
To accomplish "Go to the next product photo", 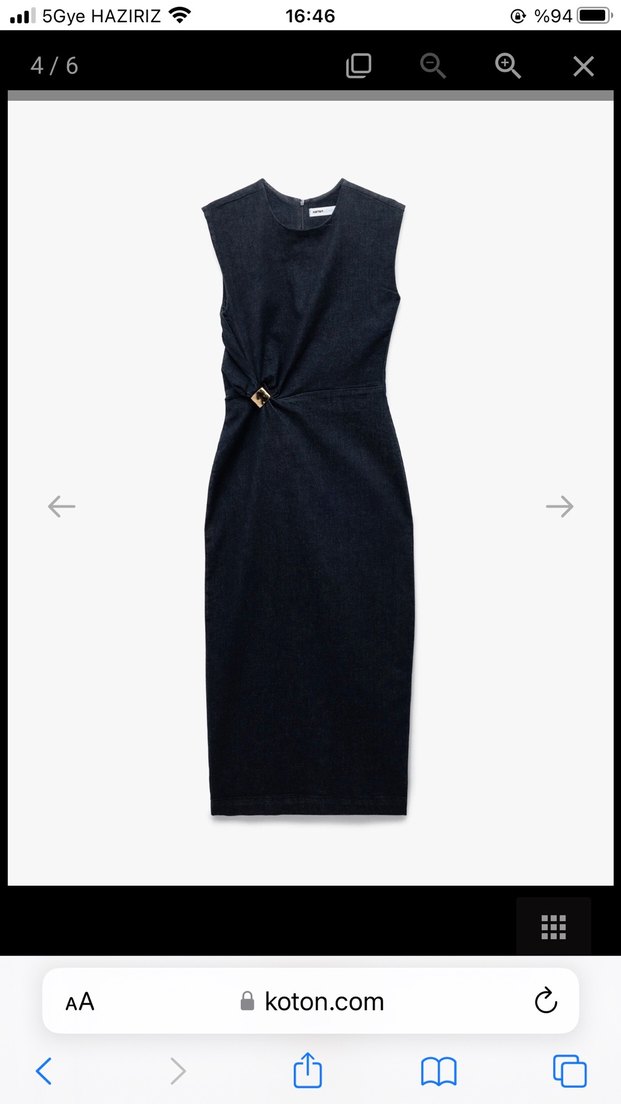I will (560, 506).
